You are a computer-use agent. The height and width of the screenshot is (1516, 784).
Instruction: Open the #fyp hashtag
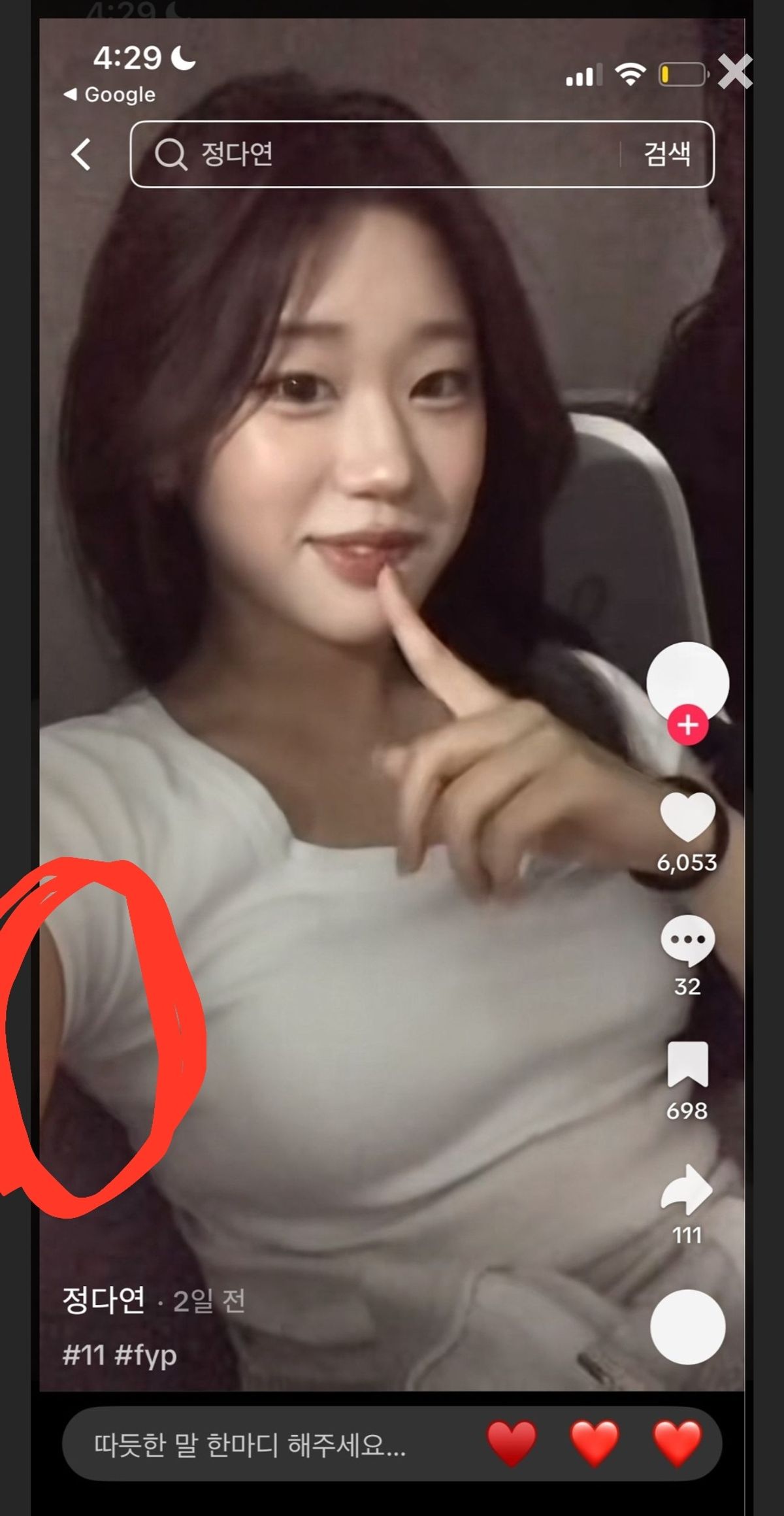146,1356
